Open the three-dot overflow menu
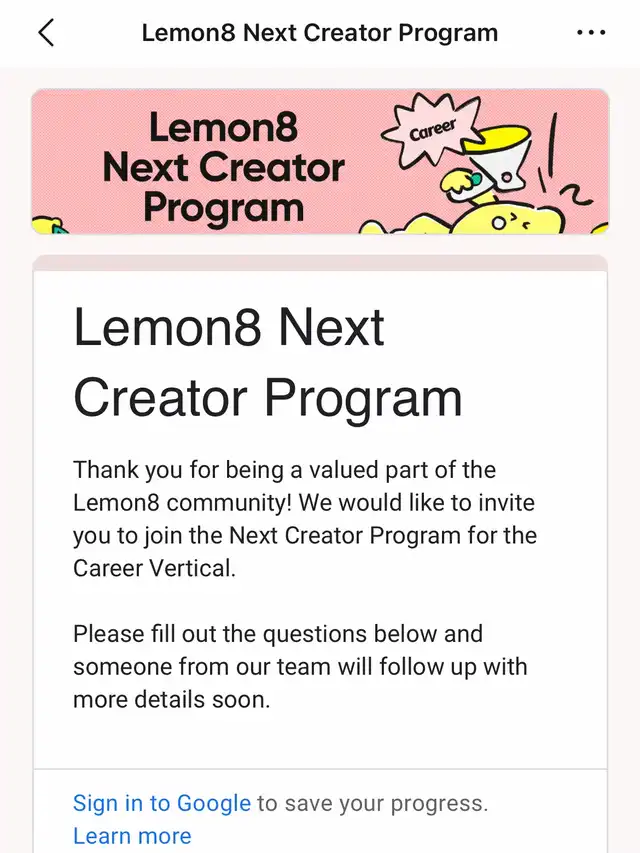Image resolution: width=640 pixels, height=853 pixels. pyautogui.click(x=591, y=33)
